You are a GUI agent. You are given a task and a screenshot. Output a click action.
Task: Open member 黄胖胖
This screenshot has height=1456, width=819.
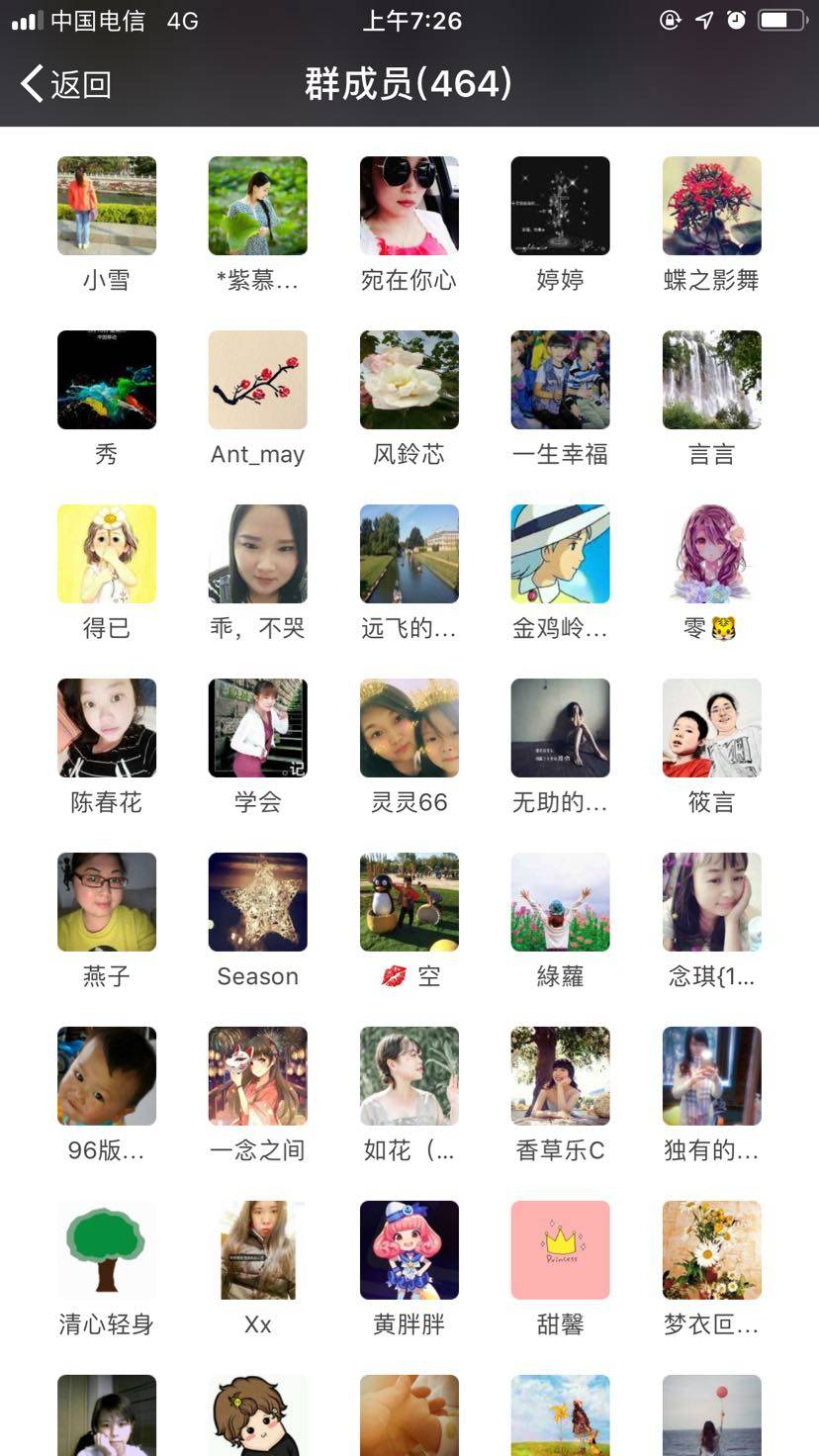(x=409, y=1250)
